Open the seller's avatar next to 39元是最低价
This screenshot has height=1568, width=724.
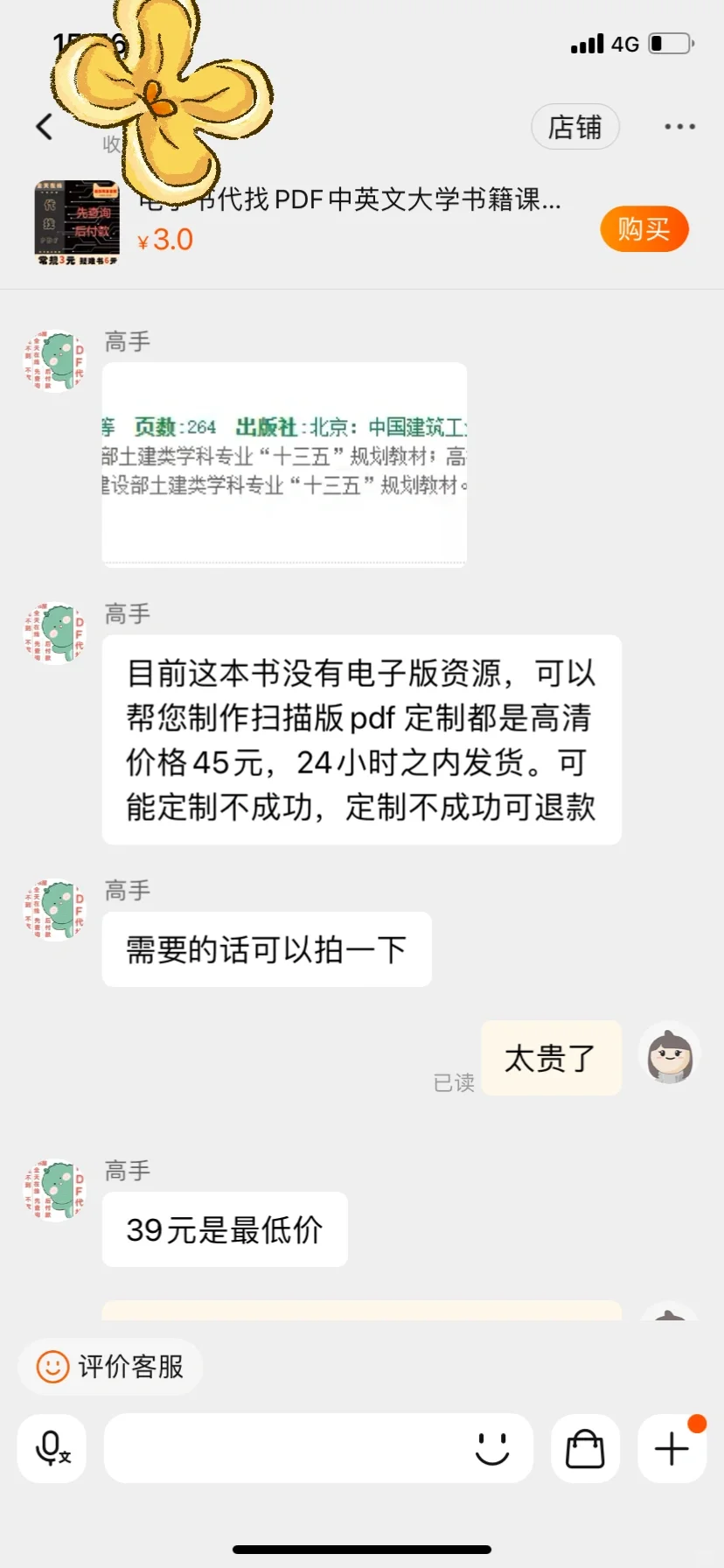(54, 1189)
